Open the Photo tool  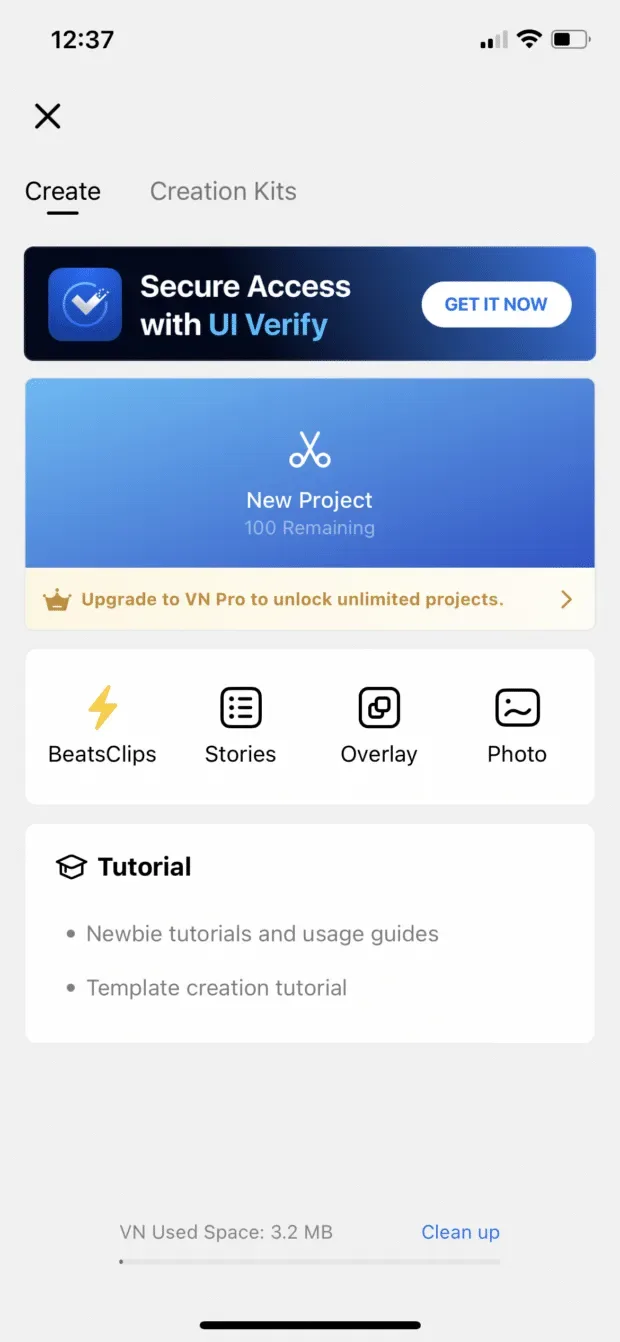(517, 727)
